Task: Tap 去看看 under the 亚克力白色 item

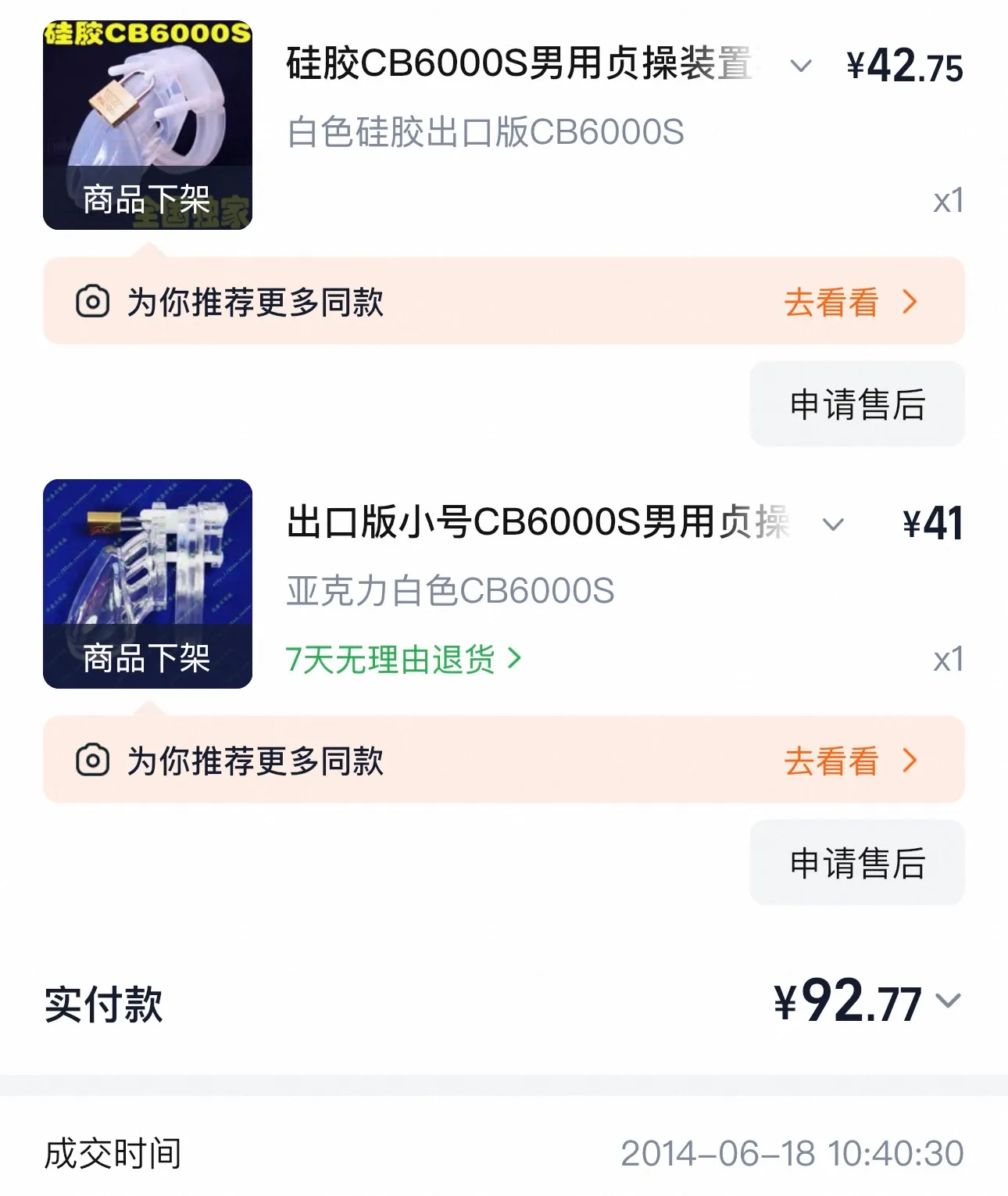Action: pos(850,761)
